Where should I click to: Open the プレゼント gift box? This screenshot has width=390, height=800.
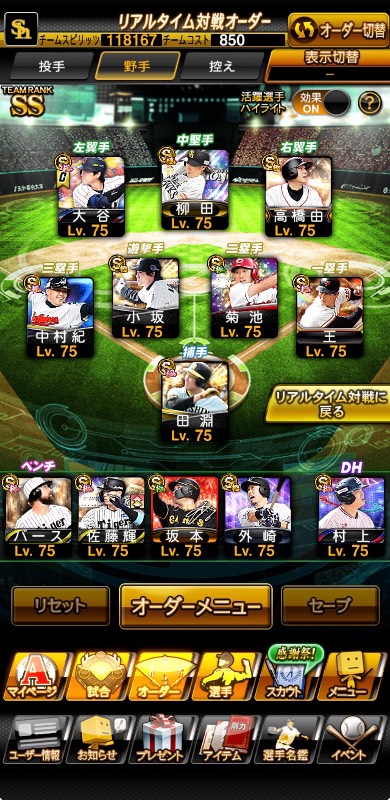163,738
